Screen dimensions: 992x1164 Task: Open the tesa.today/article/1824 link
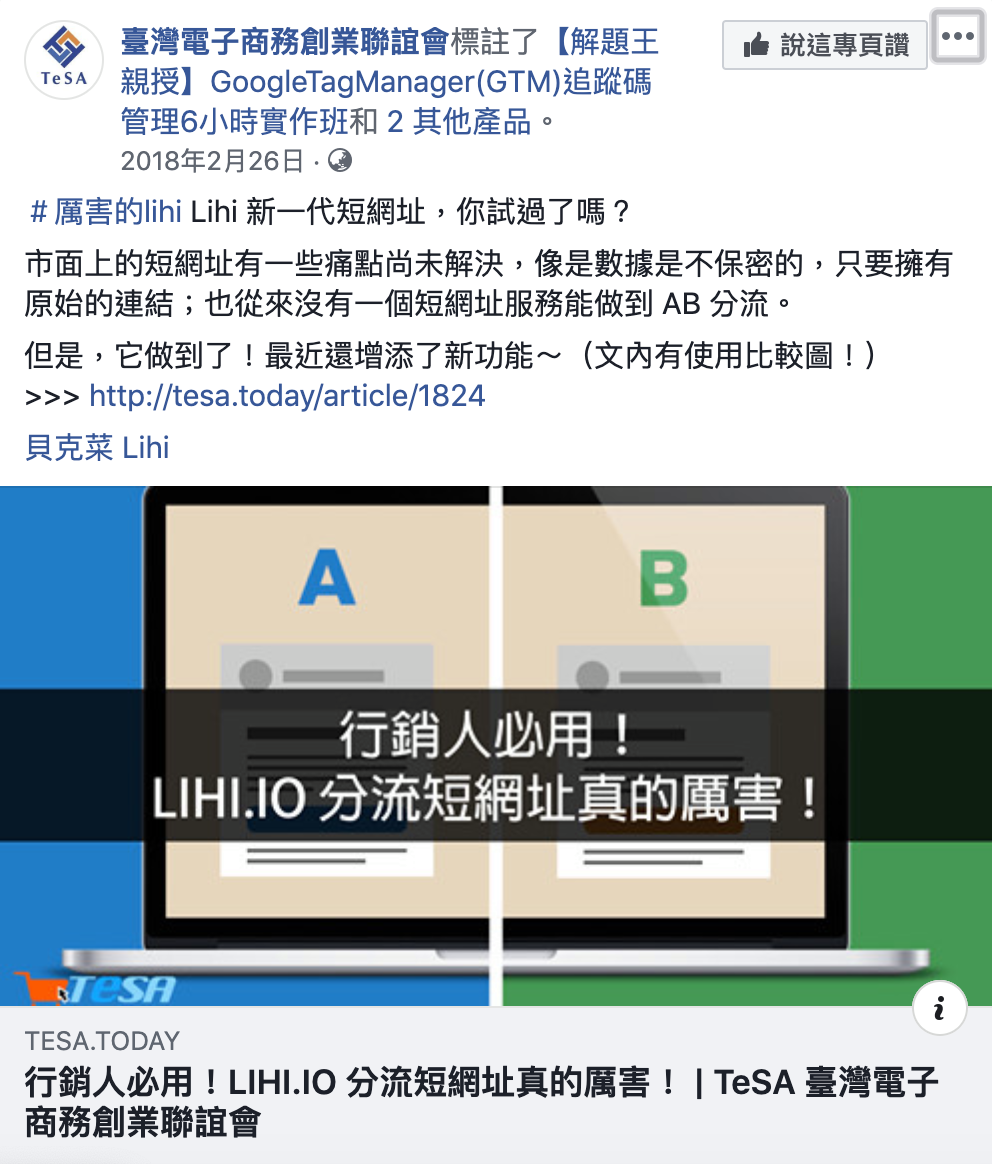[287, 396]
